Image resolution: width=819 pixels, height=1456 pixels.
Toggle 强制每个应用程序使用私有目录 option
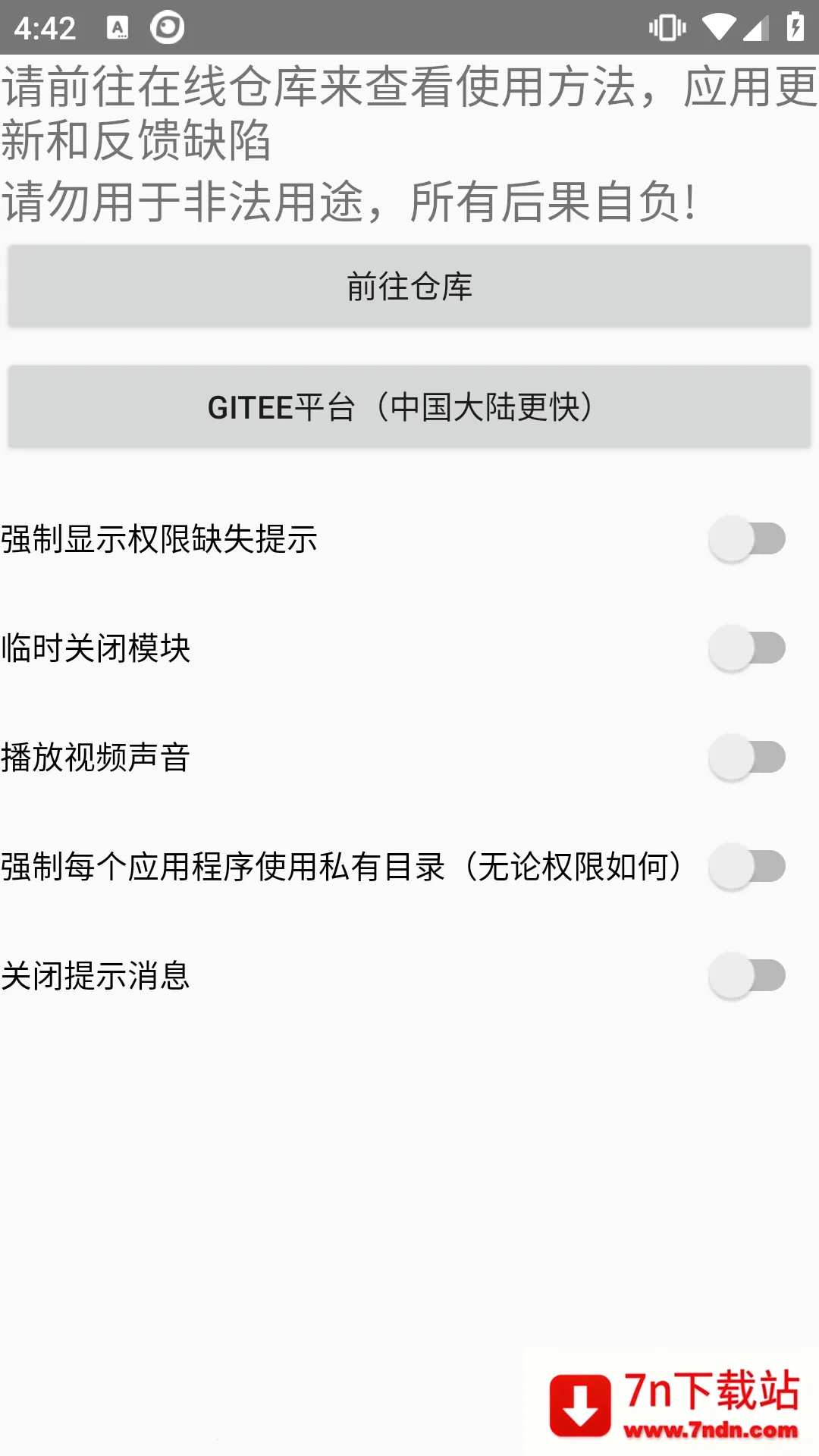747,865
